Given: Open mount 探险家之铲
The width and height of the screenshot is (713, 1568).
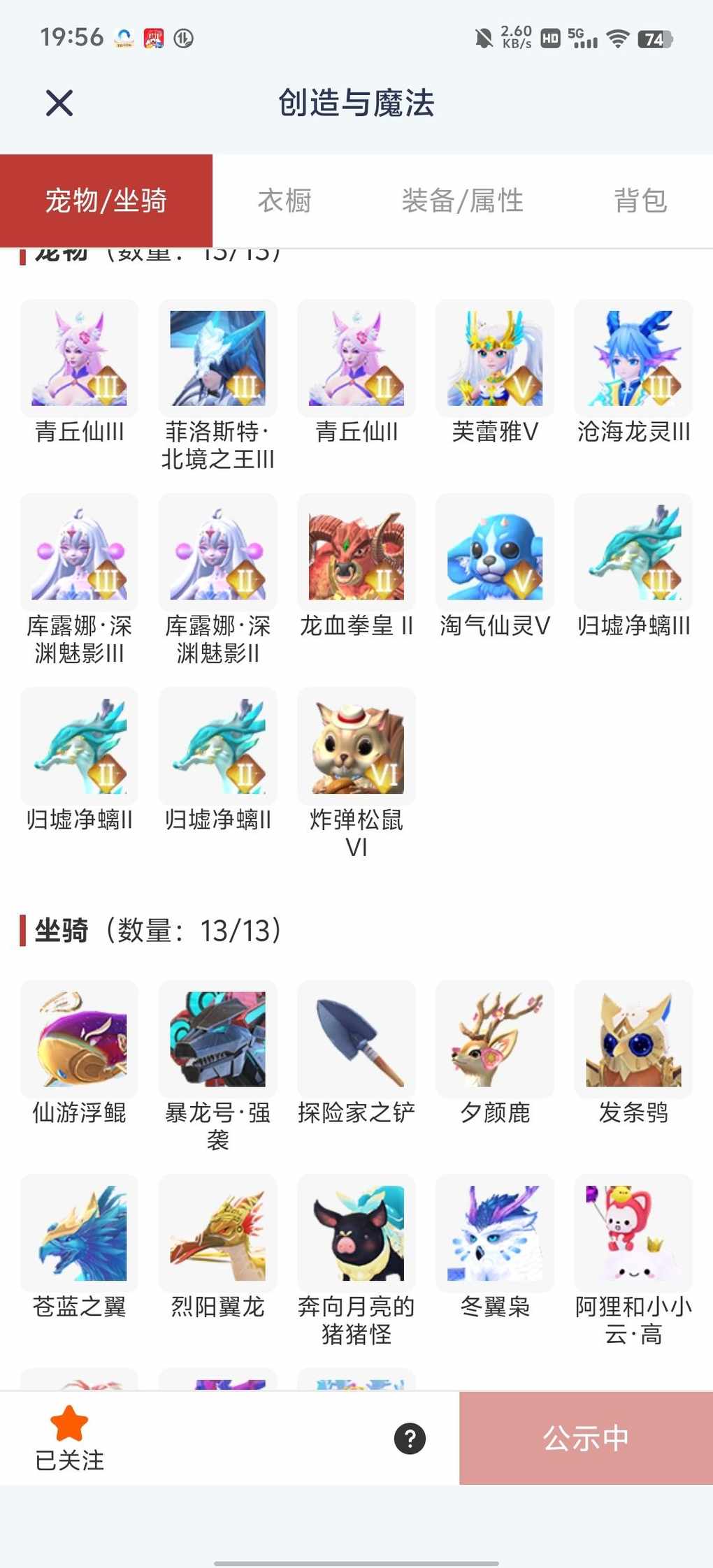Looking at the screenshot, I should 356,1039.
